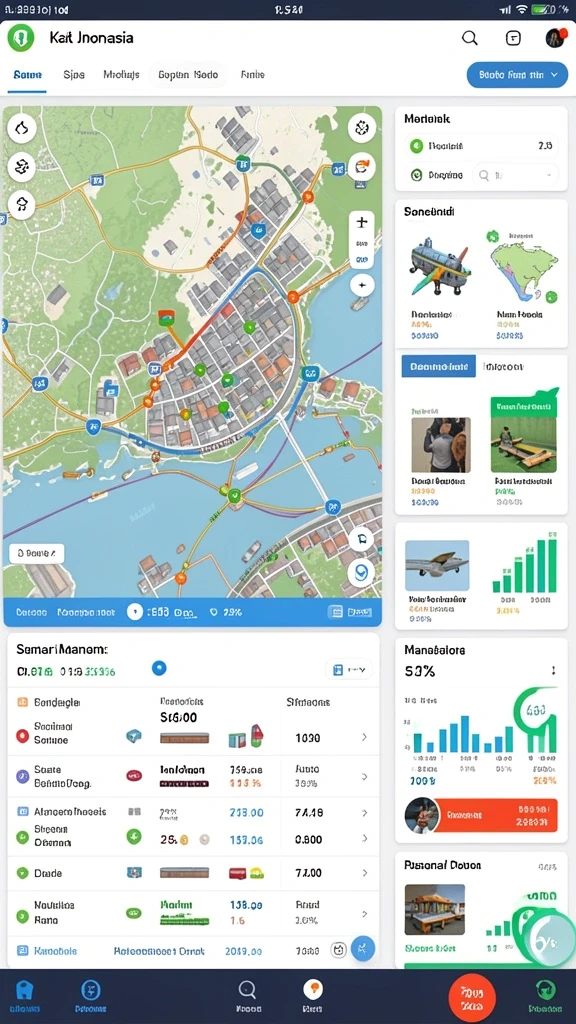
Task: Tap the square icon beside header search
Action: (x=513, y=38)
